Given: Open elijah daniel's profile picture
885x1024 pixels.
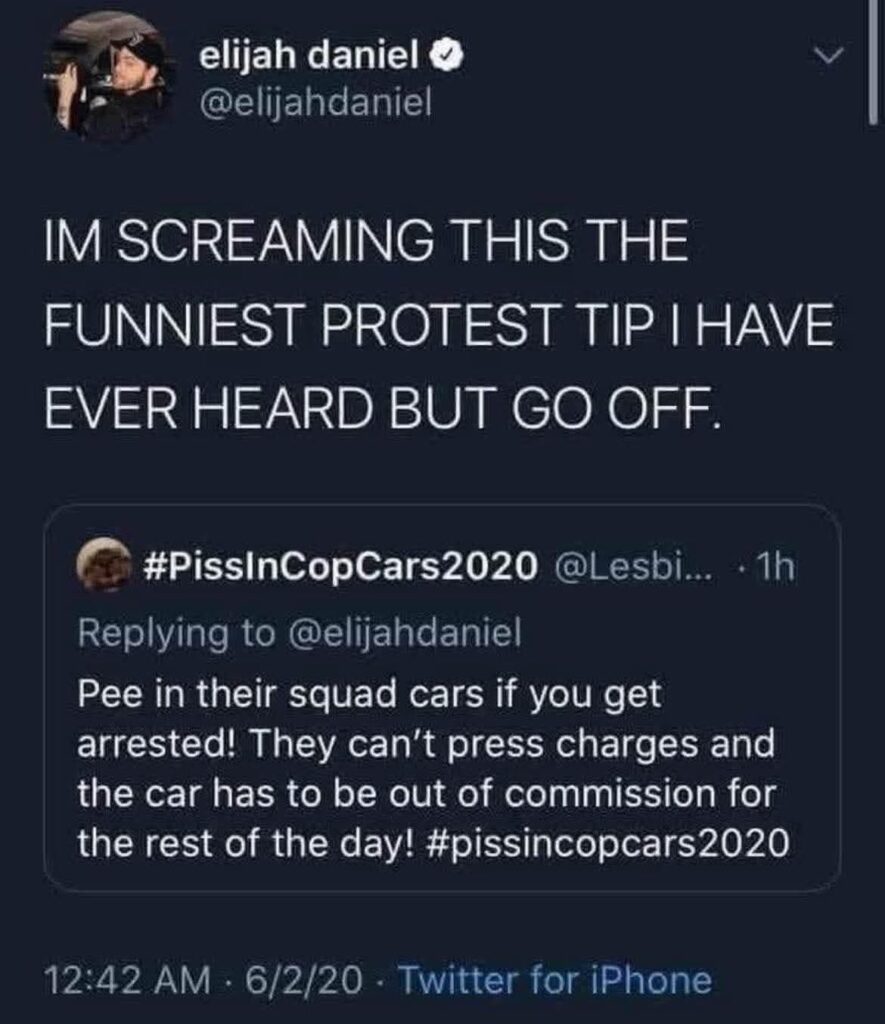Looking at the screenshot, I should [x=107, y=78].
